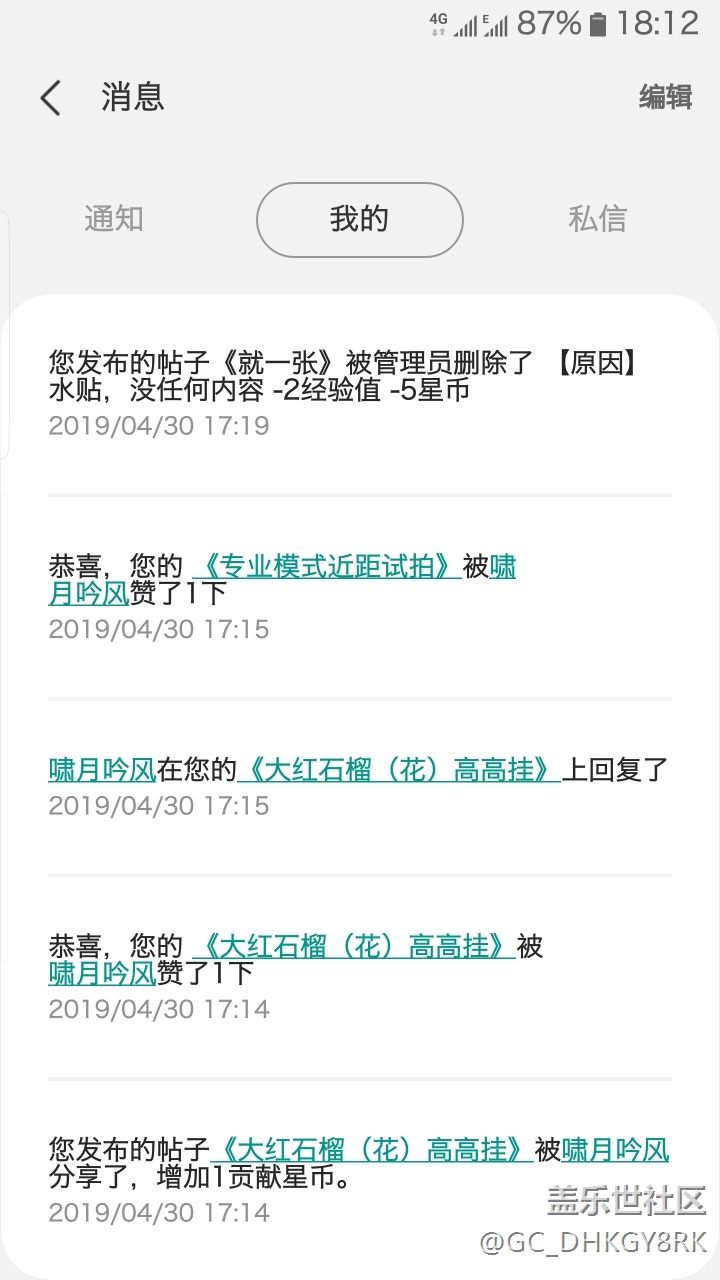The height and width of the screenshot is (1280, 720).
Task: Open 《大红石榴（花）高高挂》 in the shared notification
Action: (372, 1149)
